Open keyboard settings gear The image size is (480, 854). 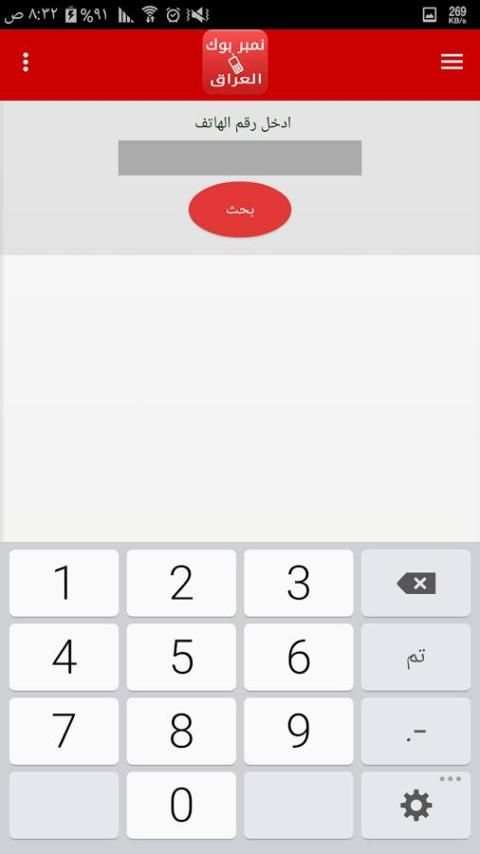point(416,805)
